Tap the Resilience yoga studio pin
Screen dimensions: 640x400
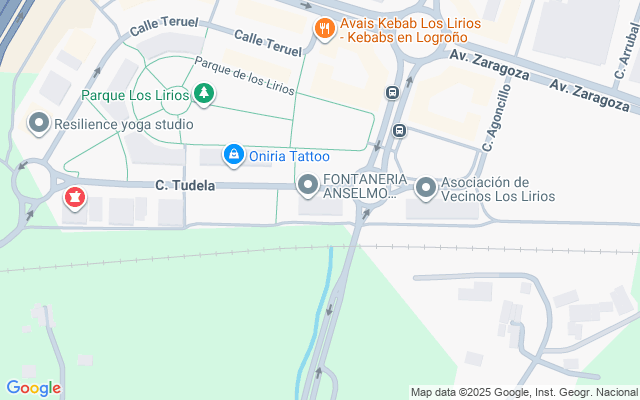click(40, 124)
